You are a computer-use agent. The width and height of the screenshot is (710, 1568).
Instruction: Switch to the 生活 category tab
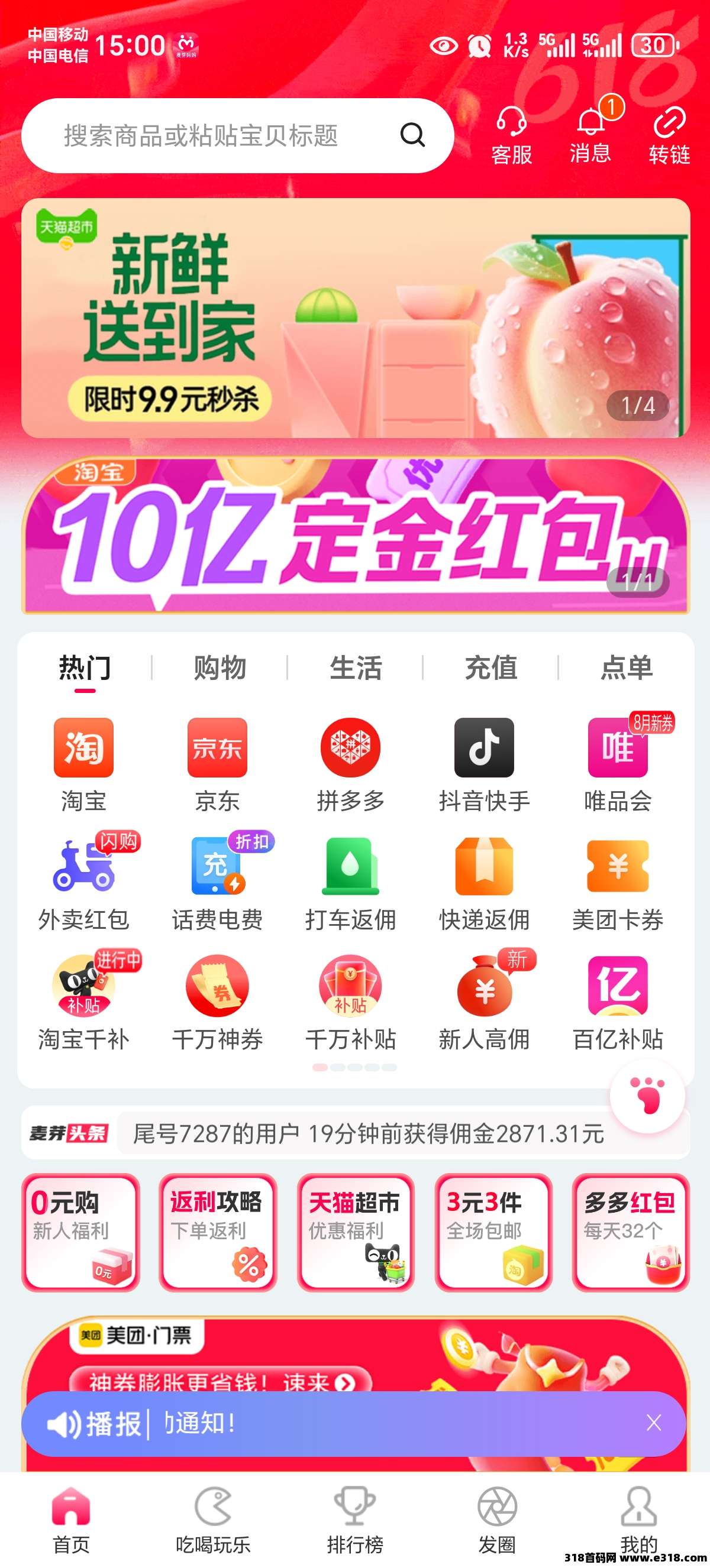pyautogui.click(x=356, y=668)
